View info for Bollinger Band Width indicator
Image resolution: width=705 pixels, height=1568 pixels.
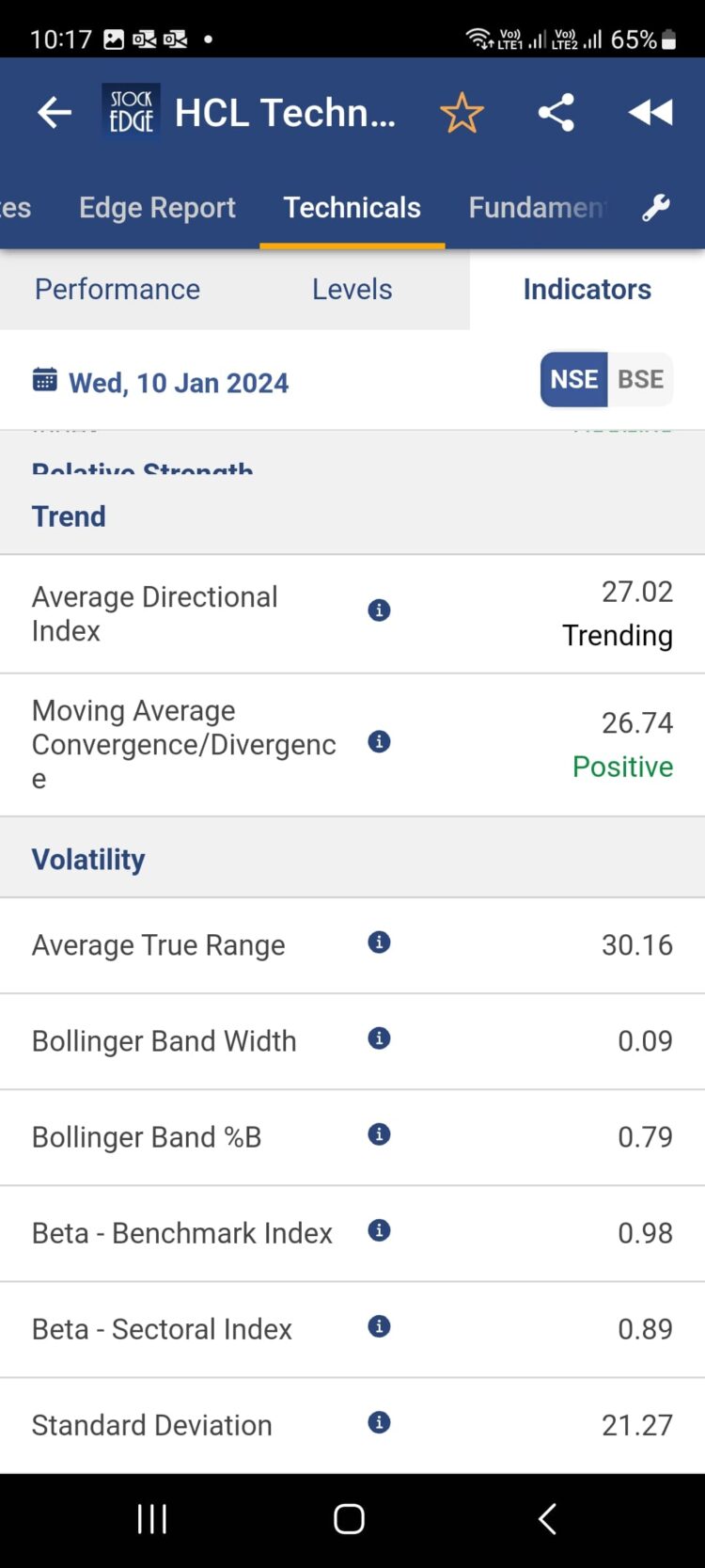click(x=379, y=1038)
